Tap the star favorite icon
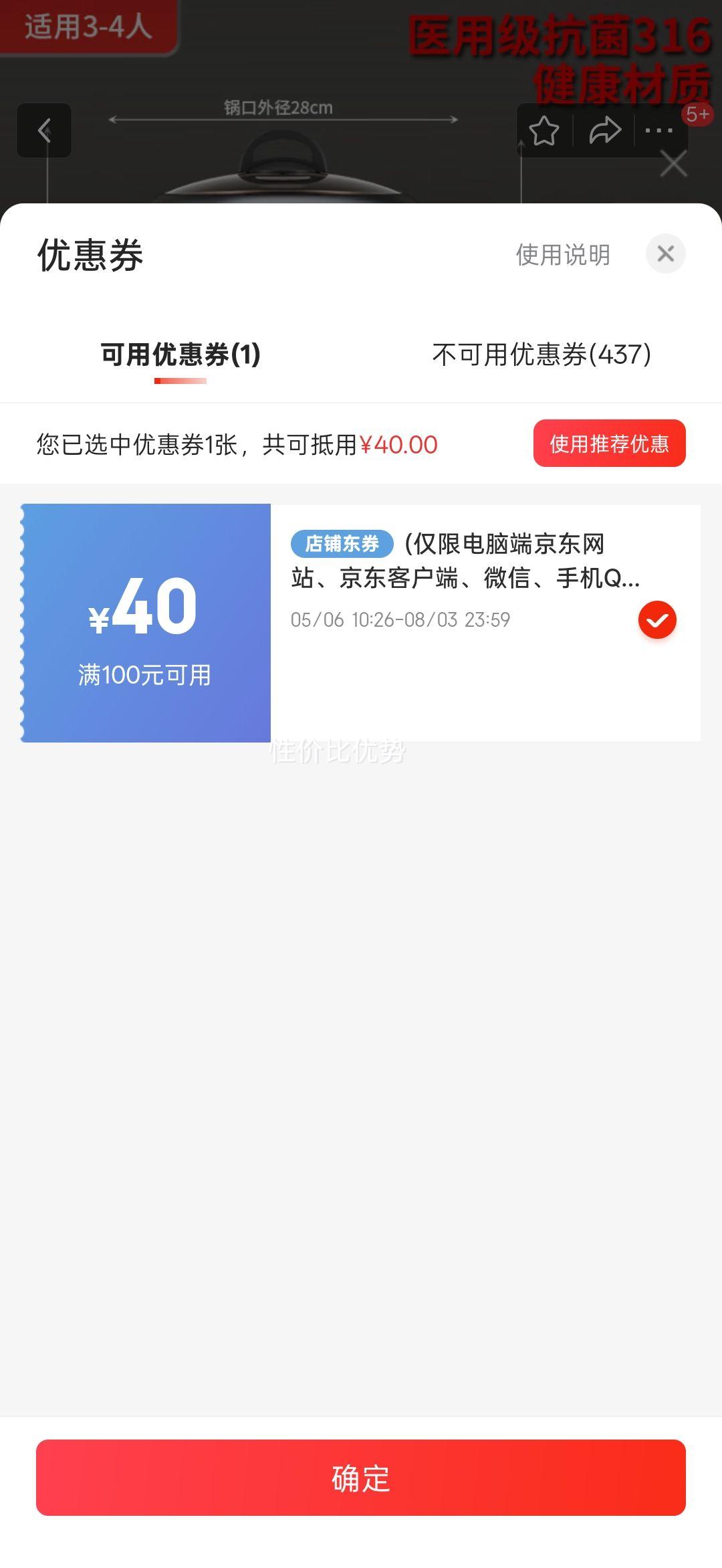The image size is (722, 1568). coord(544,130)
